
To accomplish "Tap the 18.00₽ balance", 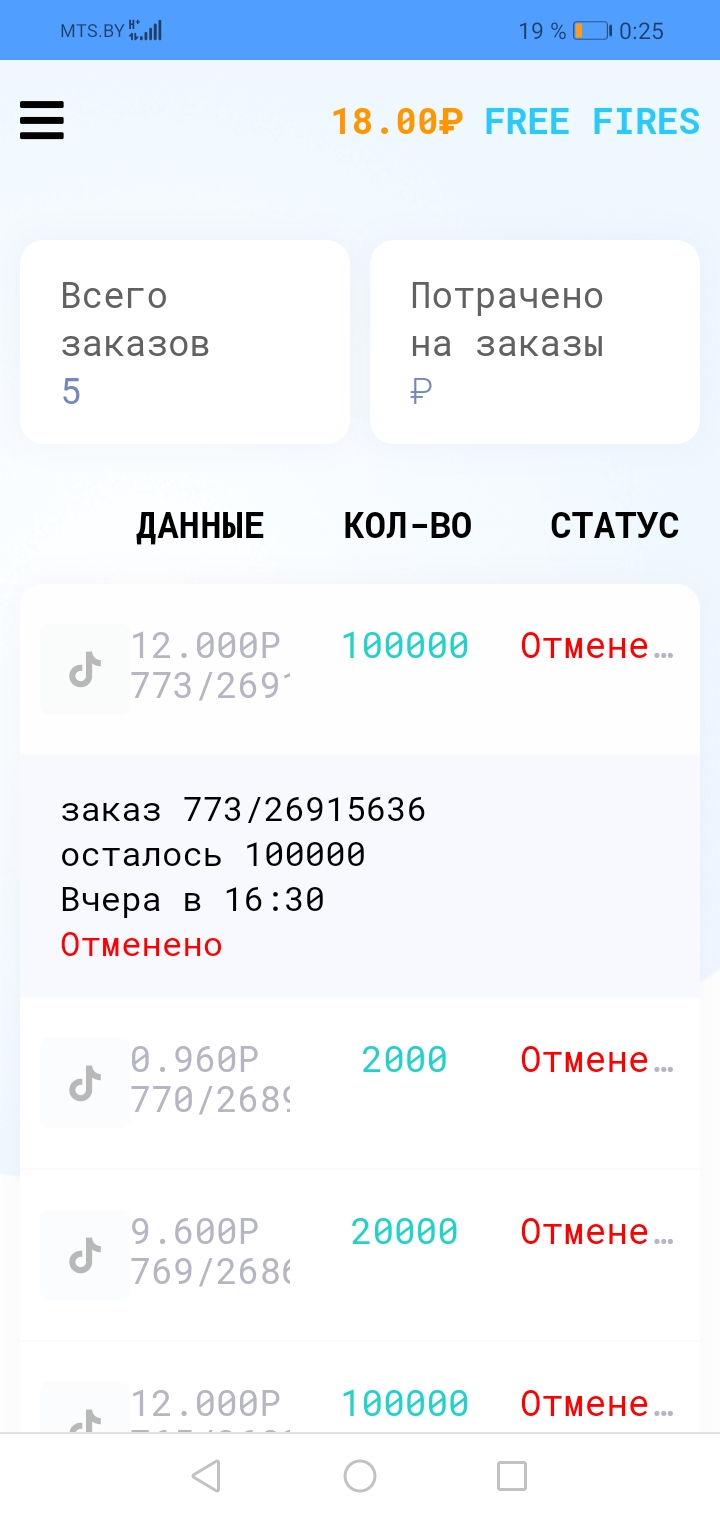I will pyautogui.click(x=397, y=122).
